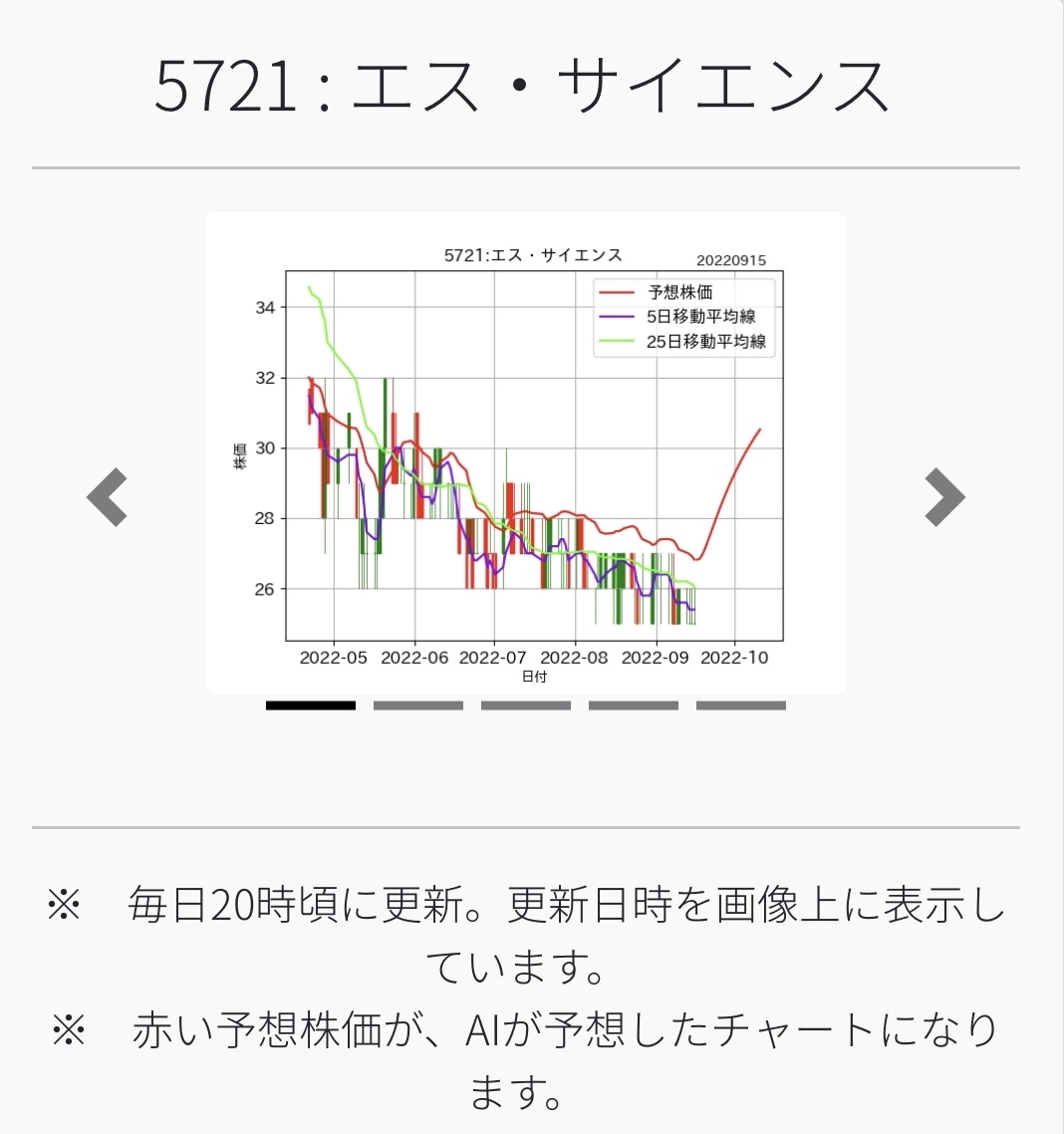
Task: Open the previous chart via left chevron
Action: pyautogui.click(x=107, y=496)
